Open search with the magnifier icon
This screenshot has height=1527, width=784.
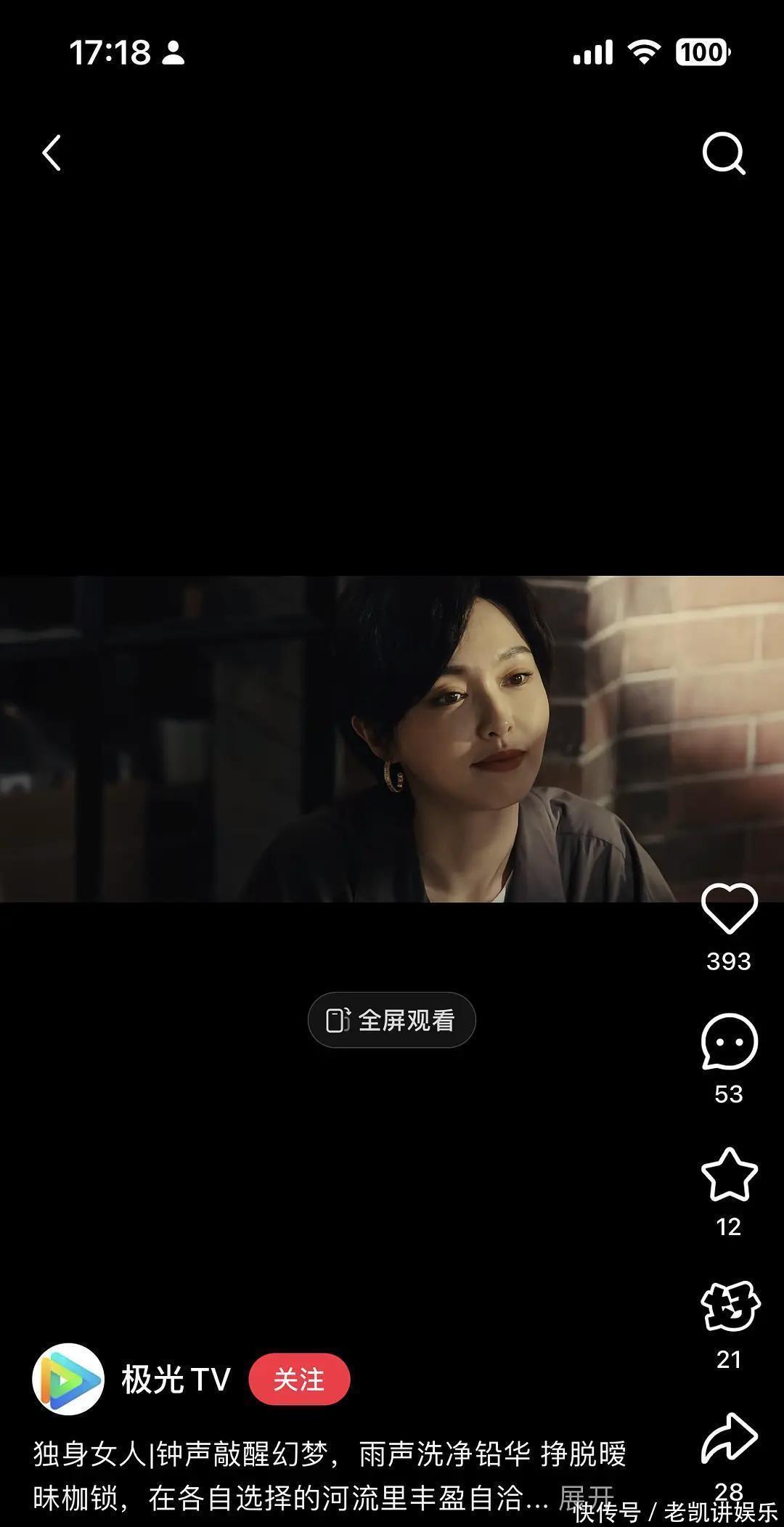click(x=724, y=153)
